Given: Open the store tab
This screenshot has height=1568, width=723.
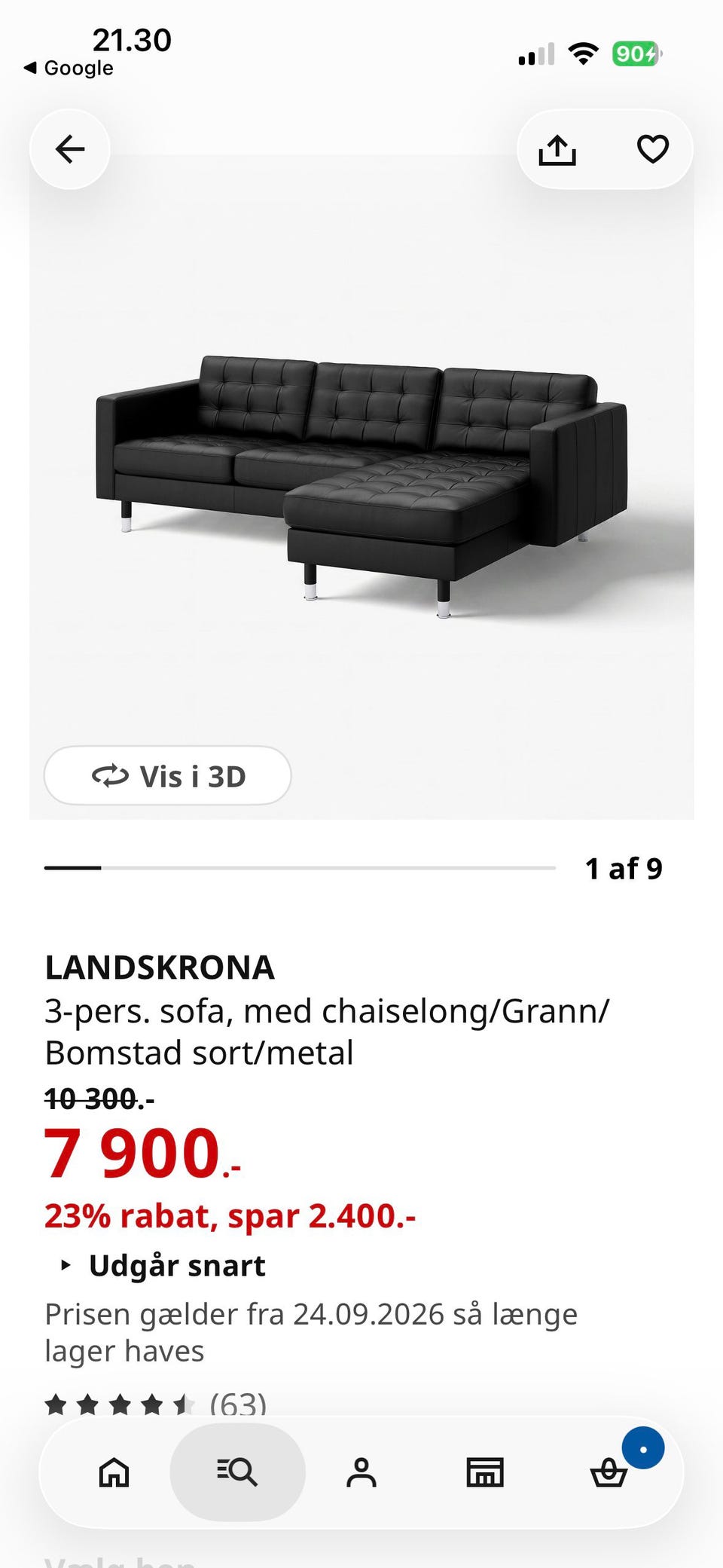Looking at the screenshot, I should (484, 1472).
